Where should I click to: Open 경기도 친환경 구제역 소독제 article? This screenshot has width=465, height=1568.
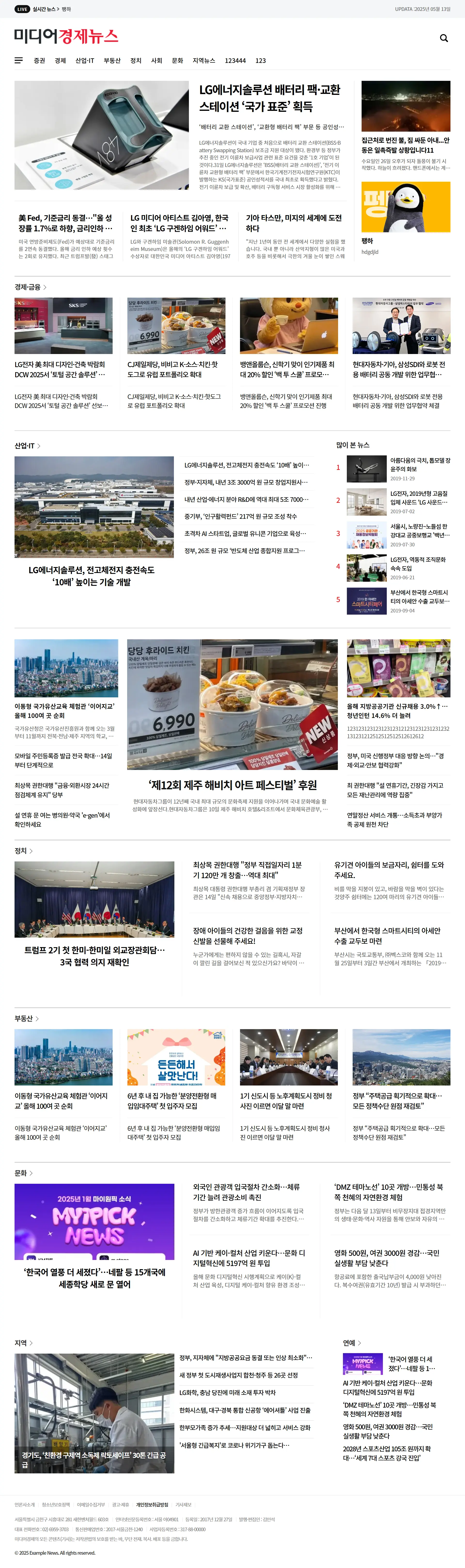94,1459
